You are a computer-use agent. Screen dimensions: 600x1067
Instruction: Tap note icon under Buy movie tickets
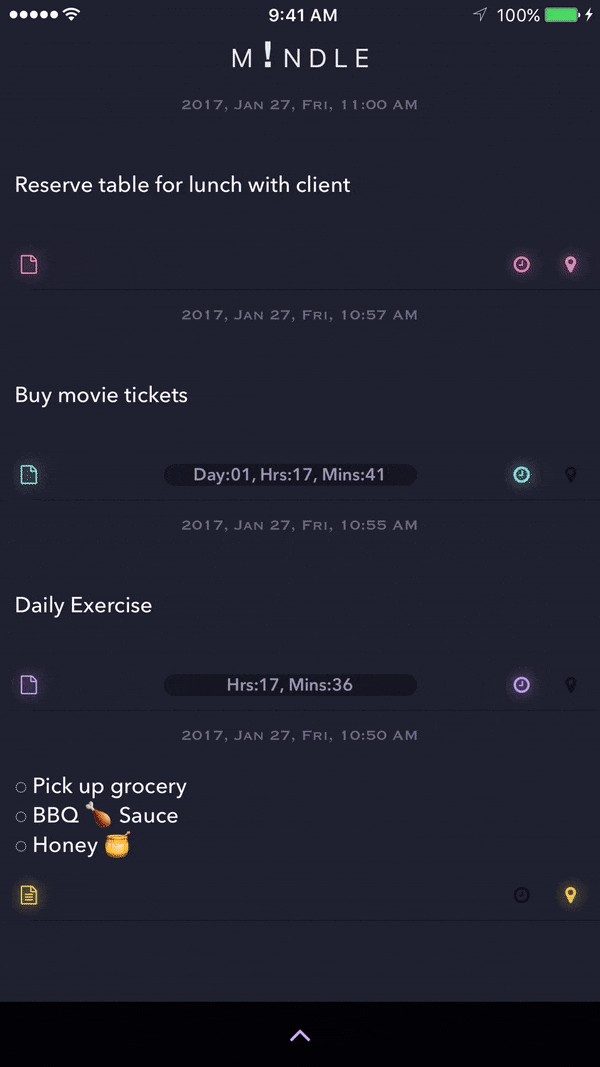[x=30, y=475]
